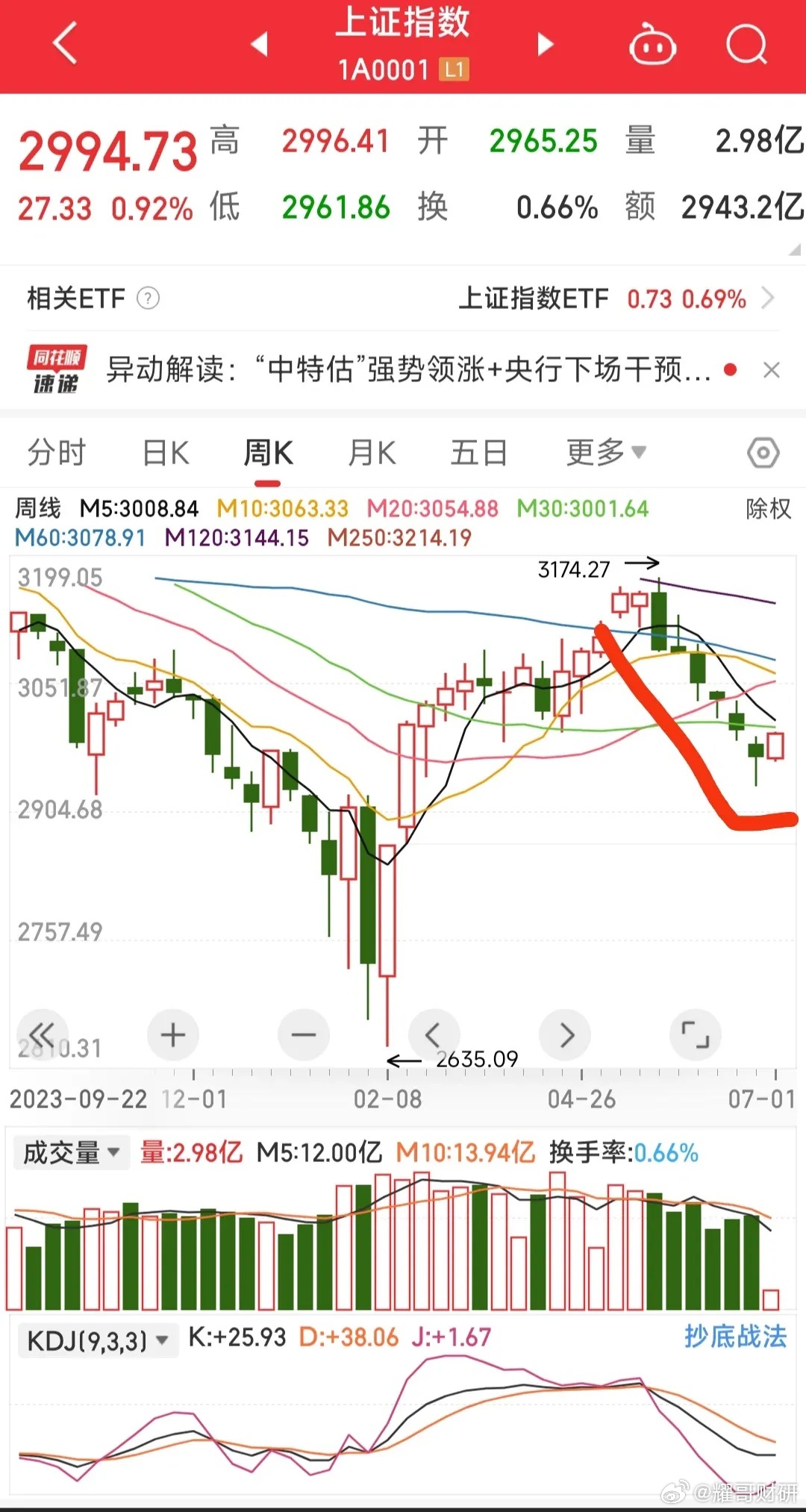This screenshot has width=806, height=1512.
Task: Dismiss the 异动解读 news banner
Action: click(772, 369)
